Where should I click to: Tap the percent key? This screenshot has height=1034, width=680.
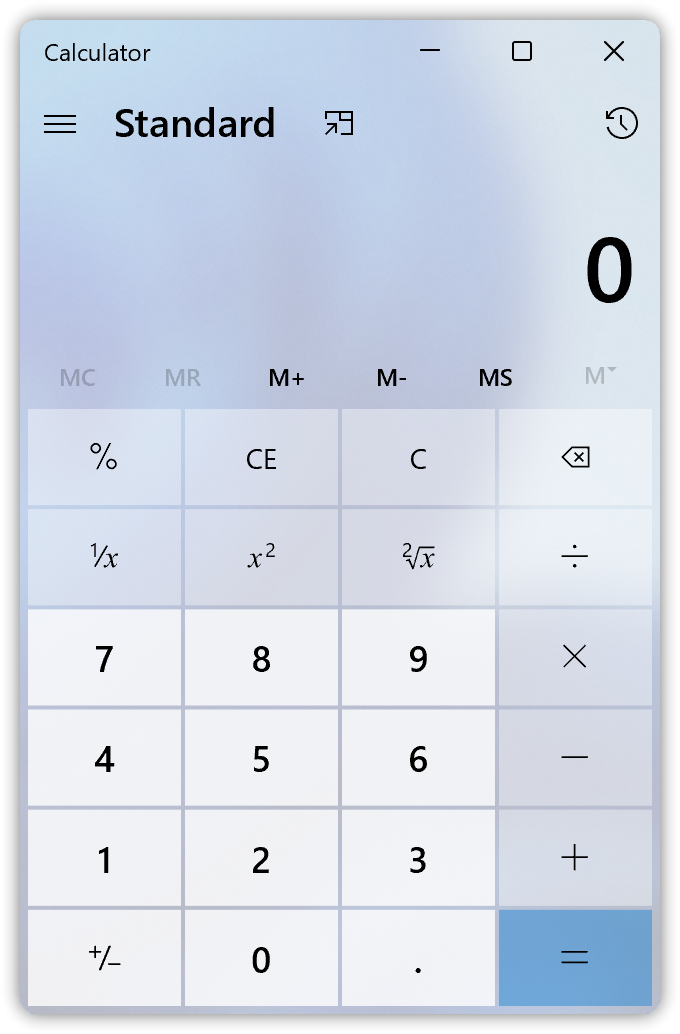coord(104,458)
